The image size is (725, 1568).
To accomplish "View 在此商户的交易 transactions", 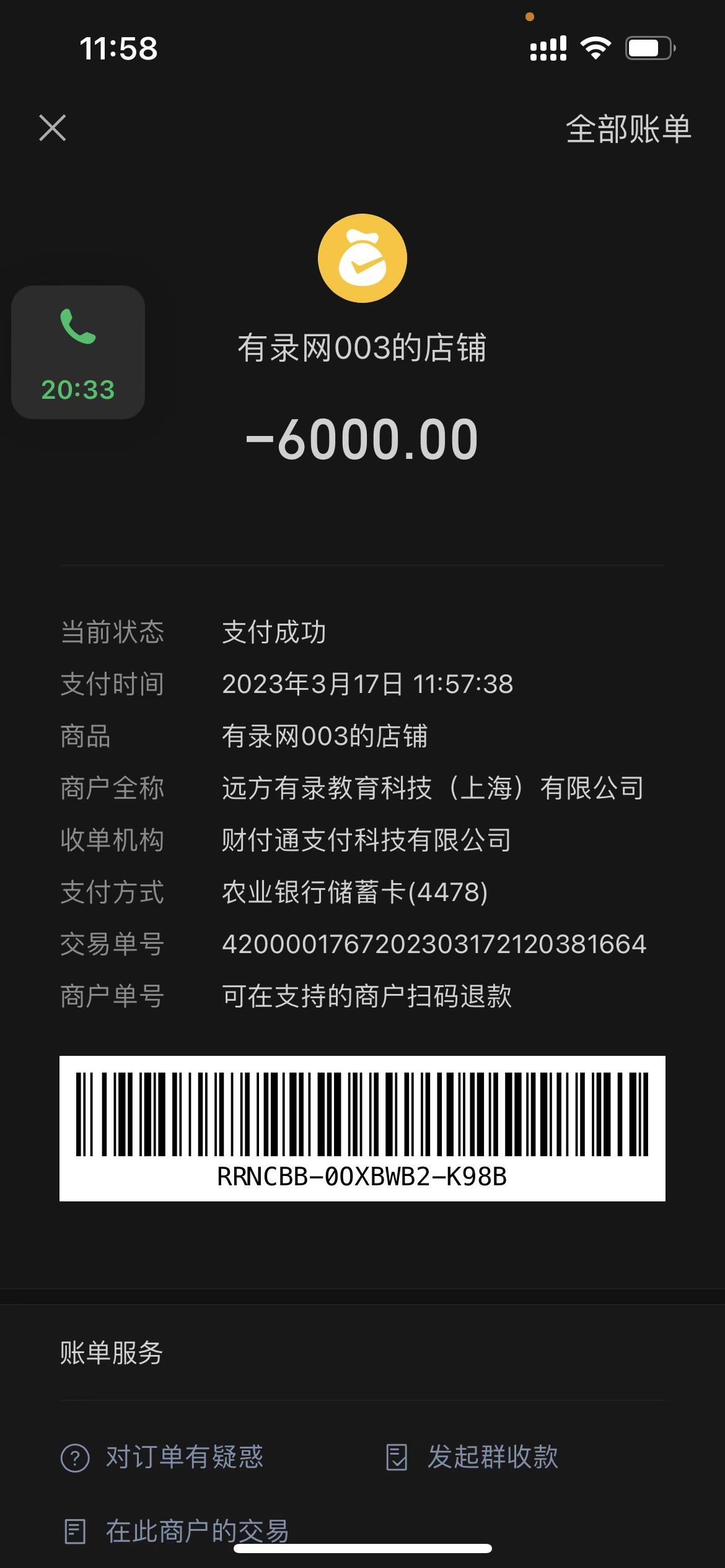I will (x=177, y=1531).
